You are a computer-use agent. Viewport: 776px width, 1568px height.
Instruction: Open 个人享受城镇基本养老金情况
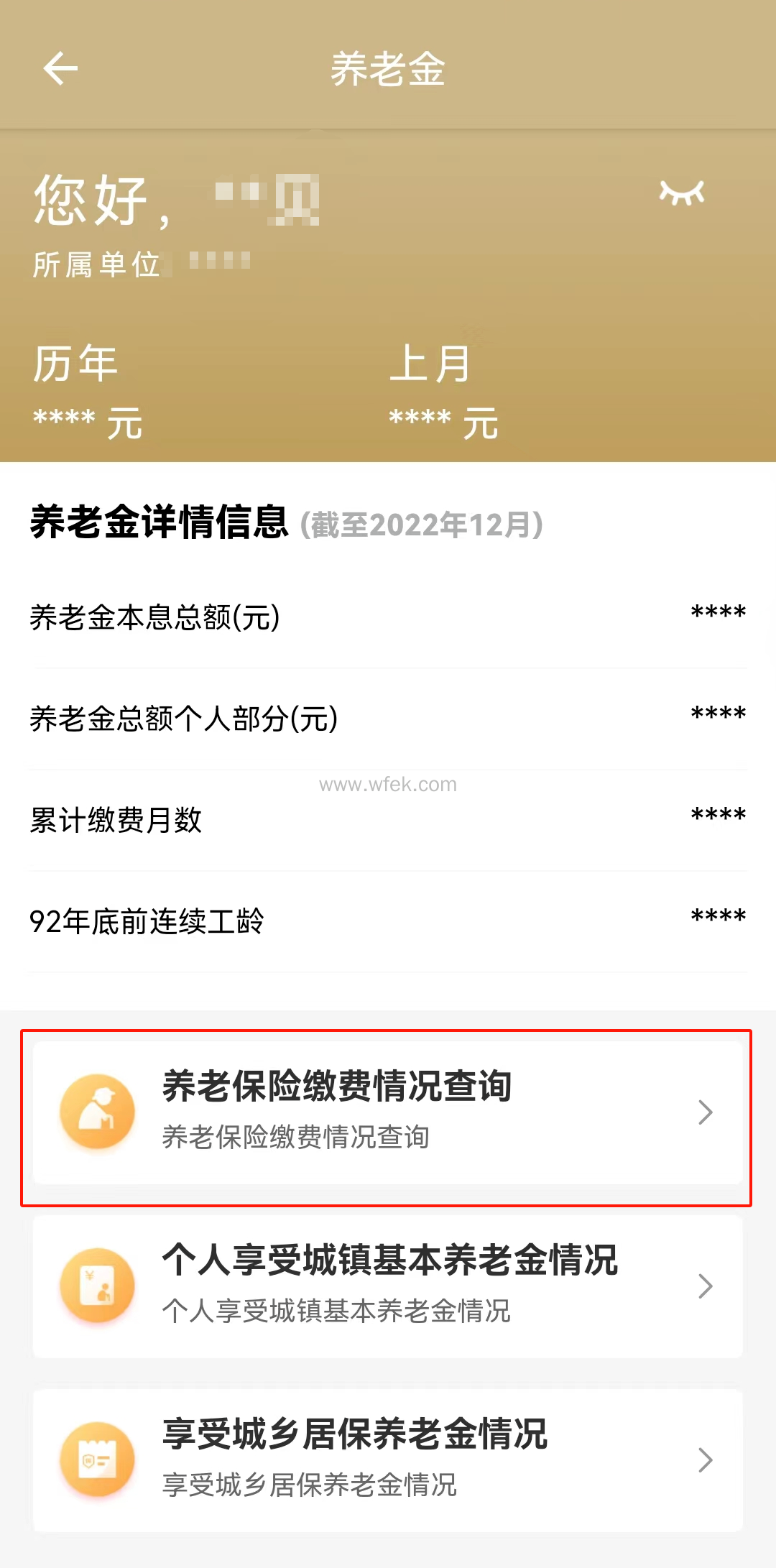388,1286
